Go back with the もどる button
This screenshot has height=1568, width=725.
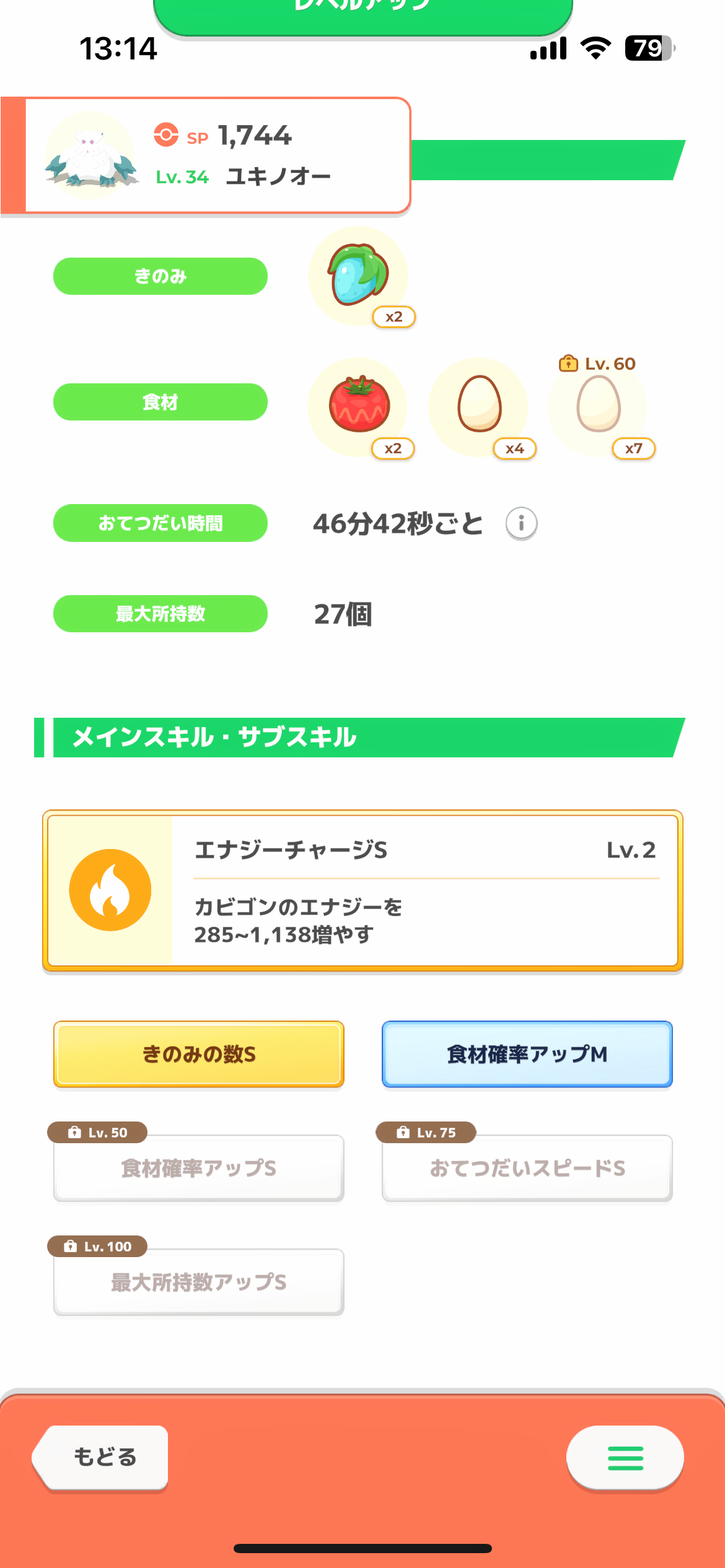pyautogui.click(x=101, y=1457)
